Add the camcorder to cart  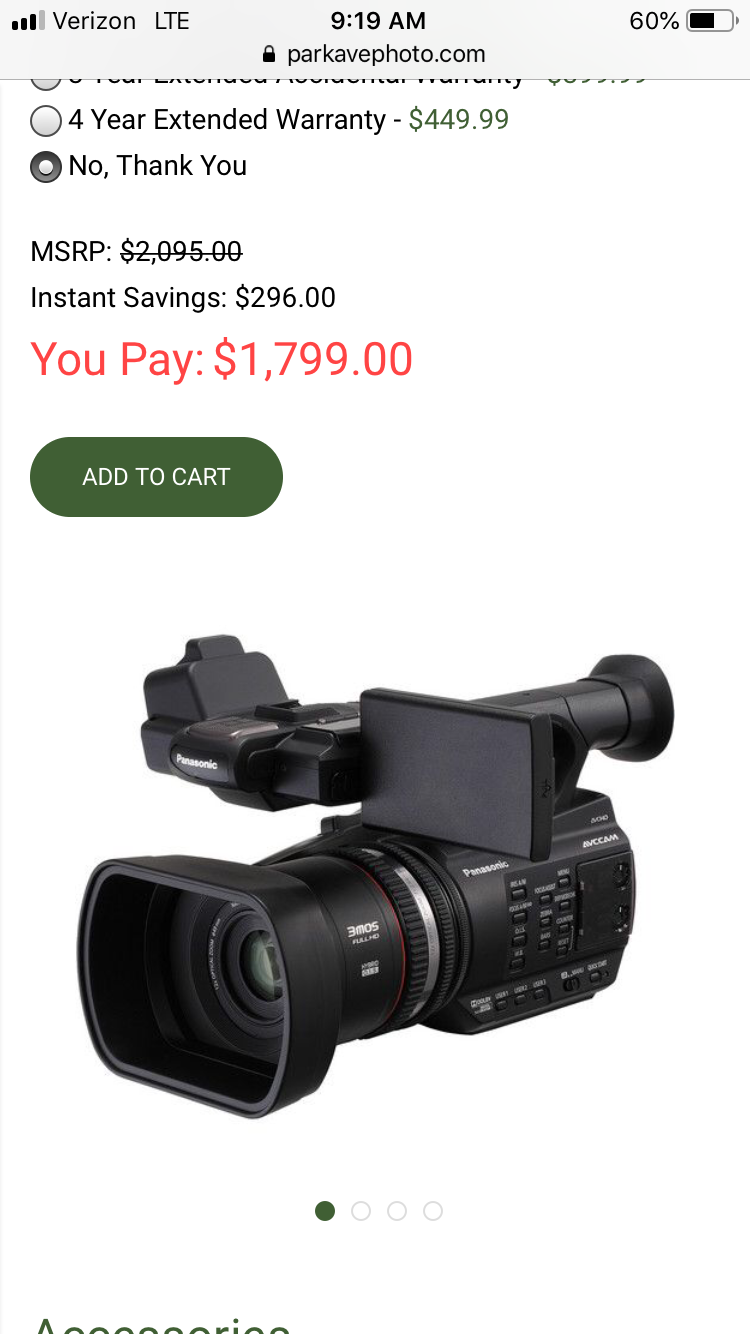pyautogui.click(x=156, y=477)
